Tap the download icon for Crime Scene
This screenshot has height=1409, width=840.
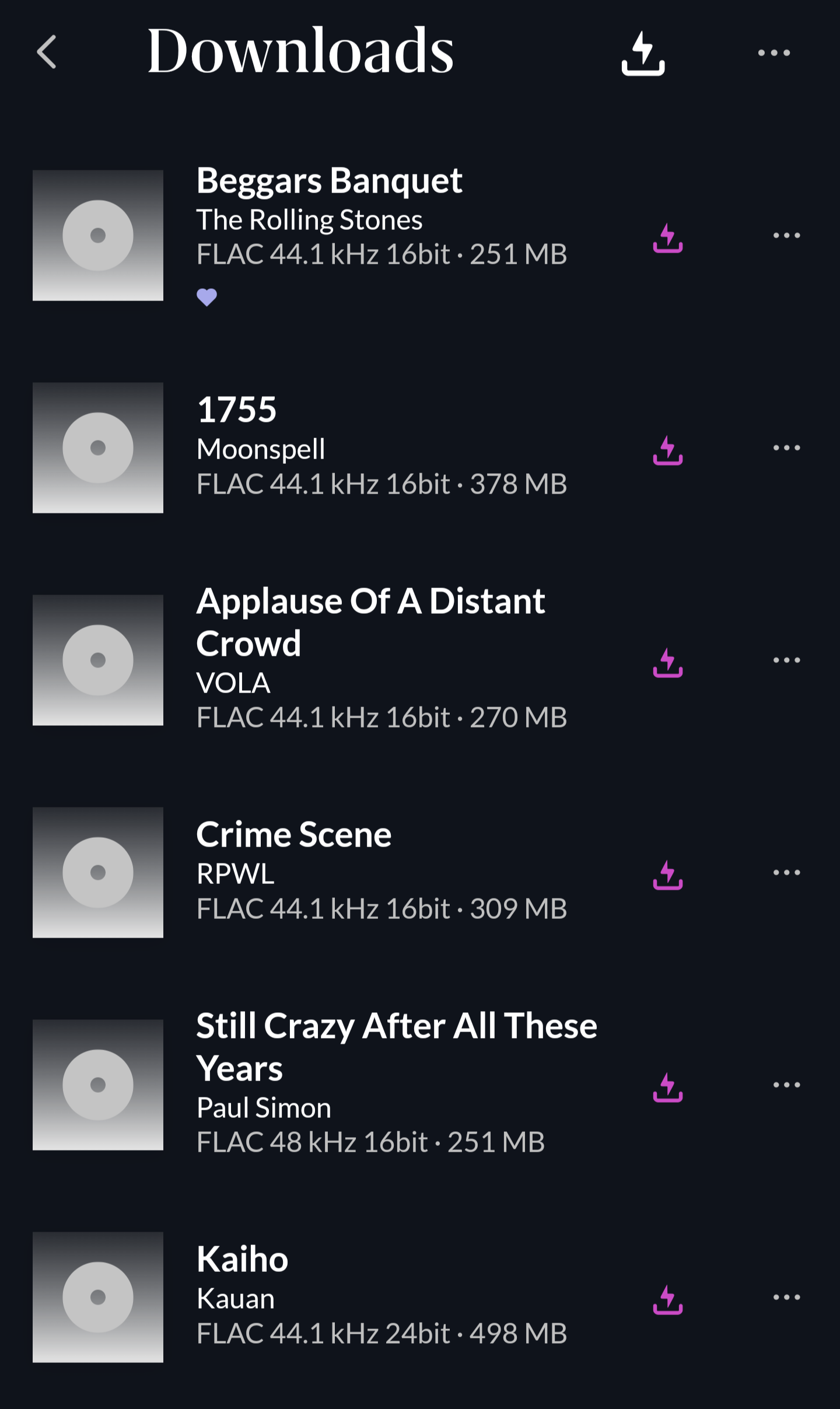tap(668, 875)
